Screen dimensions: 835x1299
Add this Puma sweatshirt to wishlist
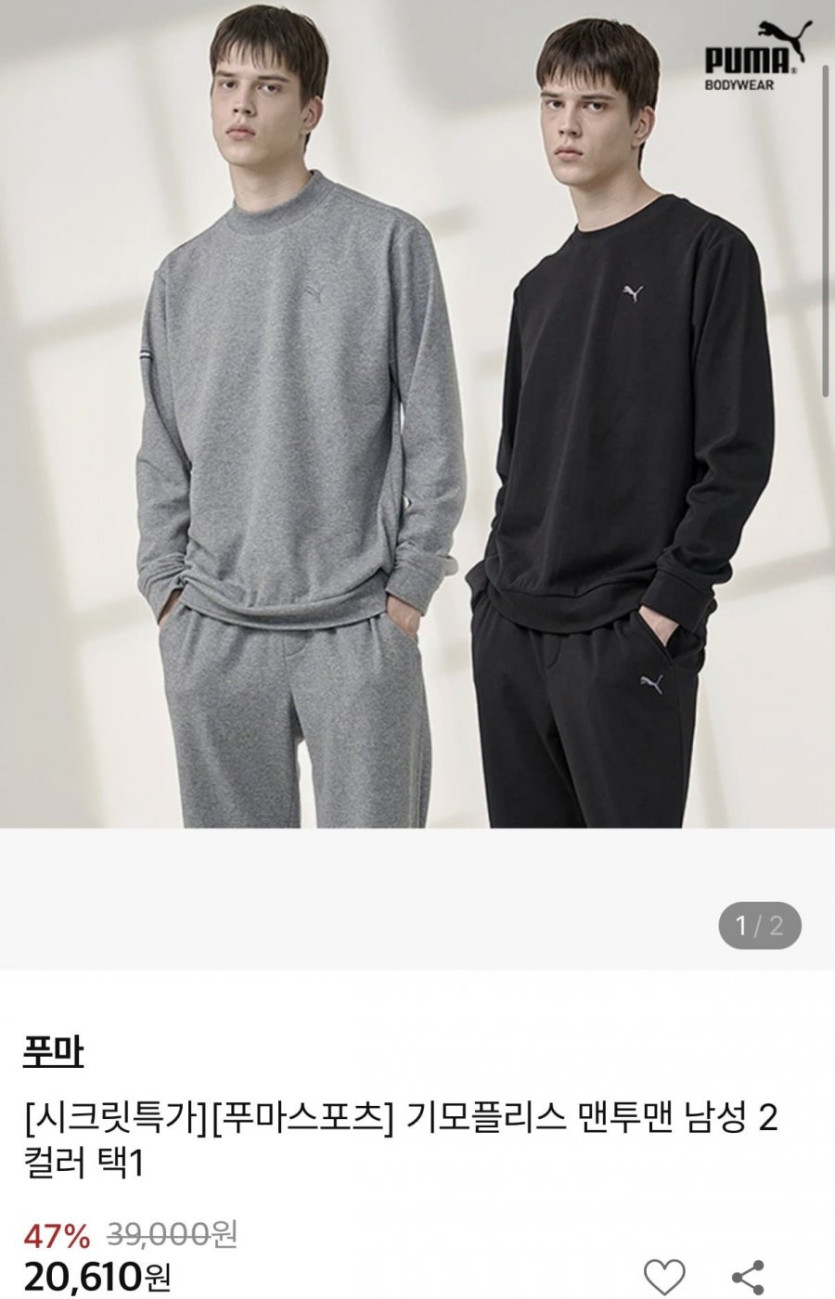point(664,1277)
